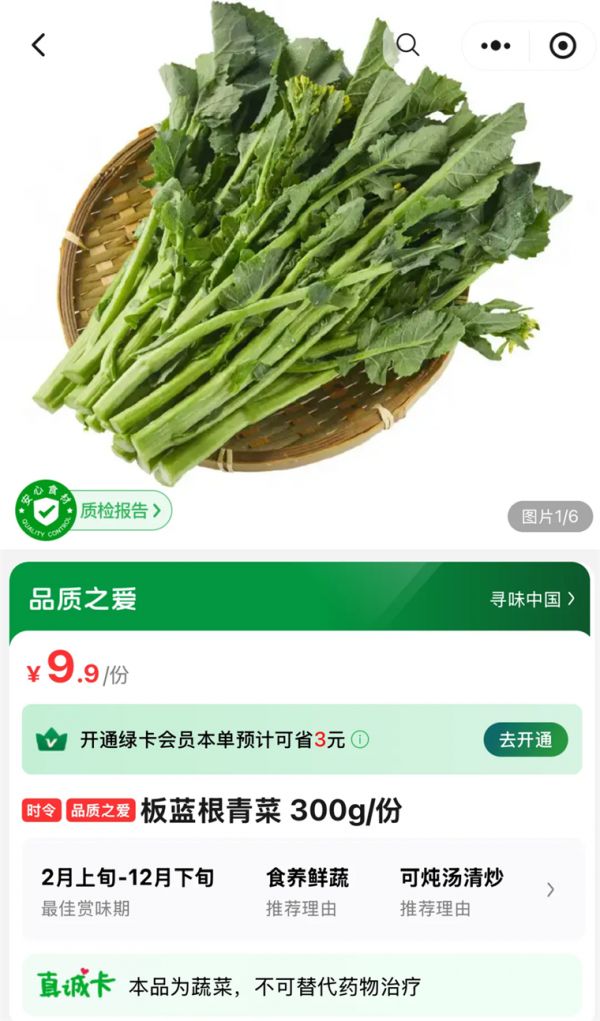Screen dimensions: 600x1021
Task: Open the 寻味中国 link
Action: [532, 599]
